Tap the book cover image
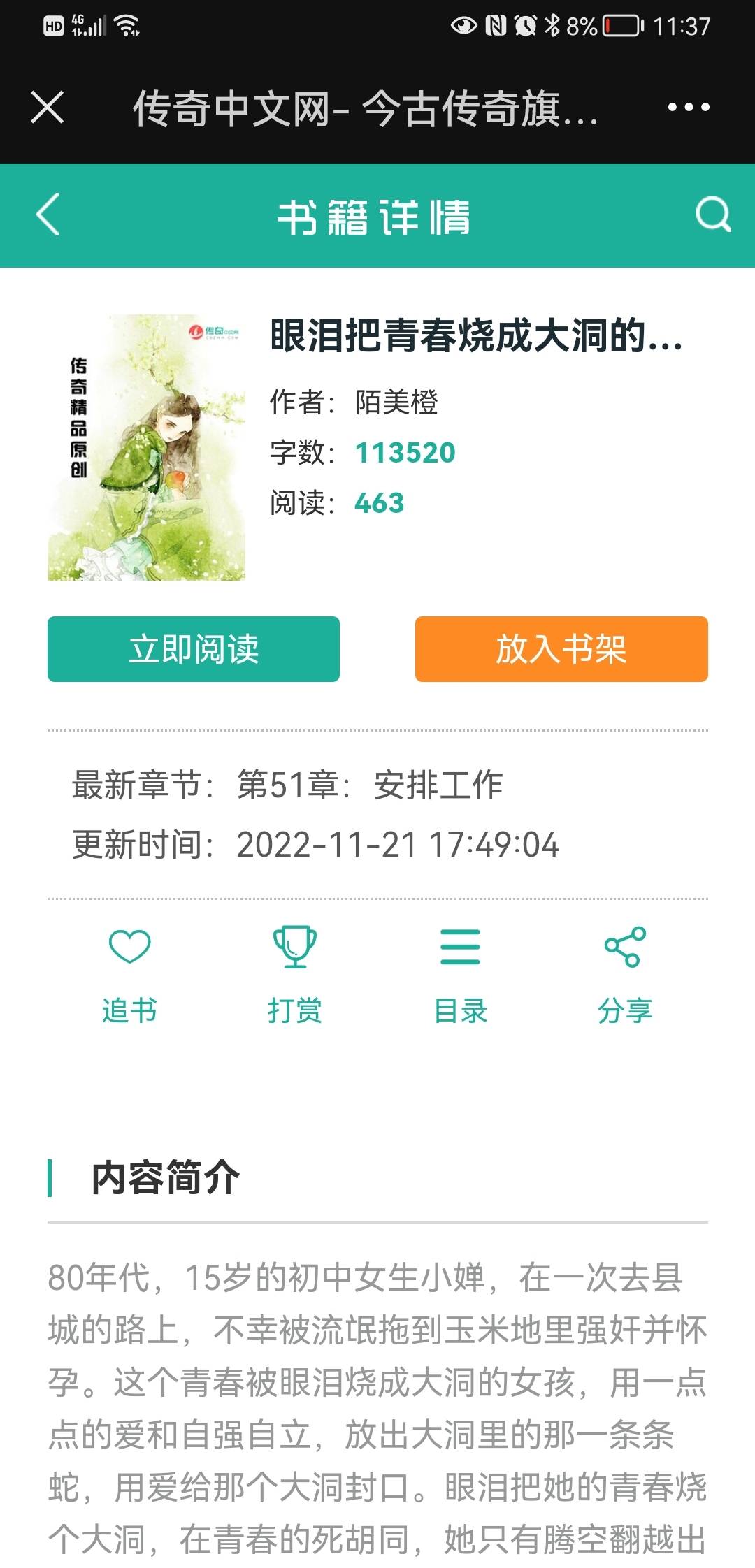 click(x=147, y=447)
